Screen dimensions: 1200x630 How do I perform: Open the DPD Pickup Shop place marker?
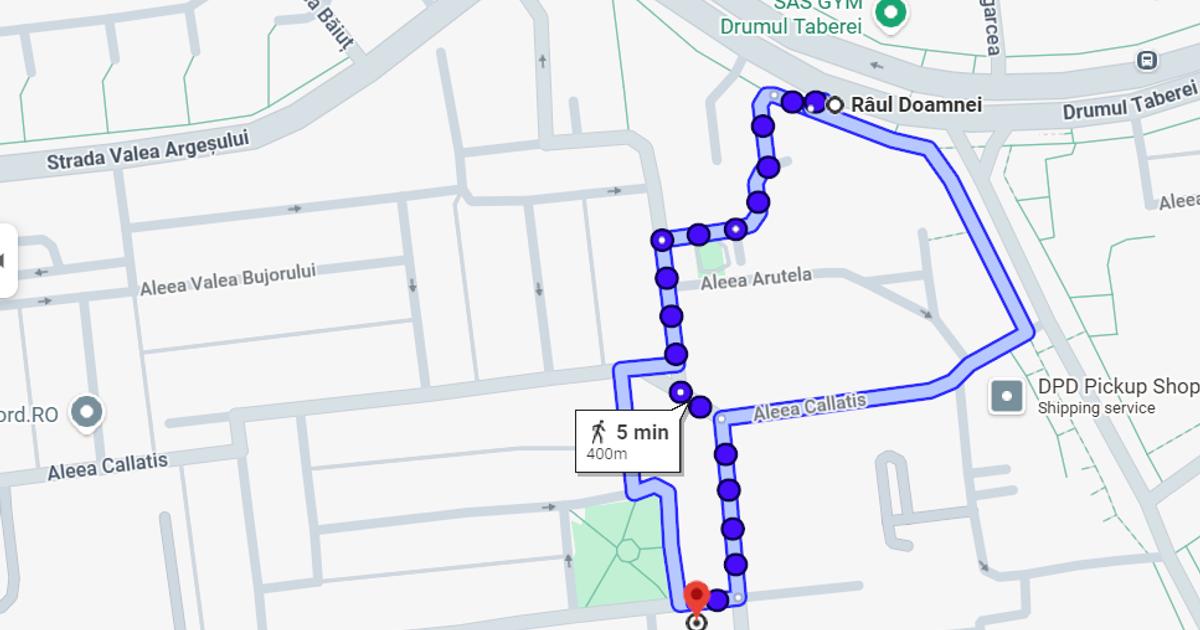tap(1006, 397)
